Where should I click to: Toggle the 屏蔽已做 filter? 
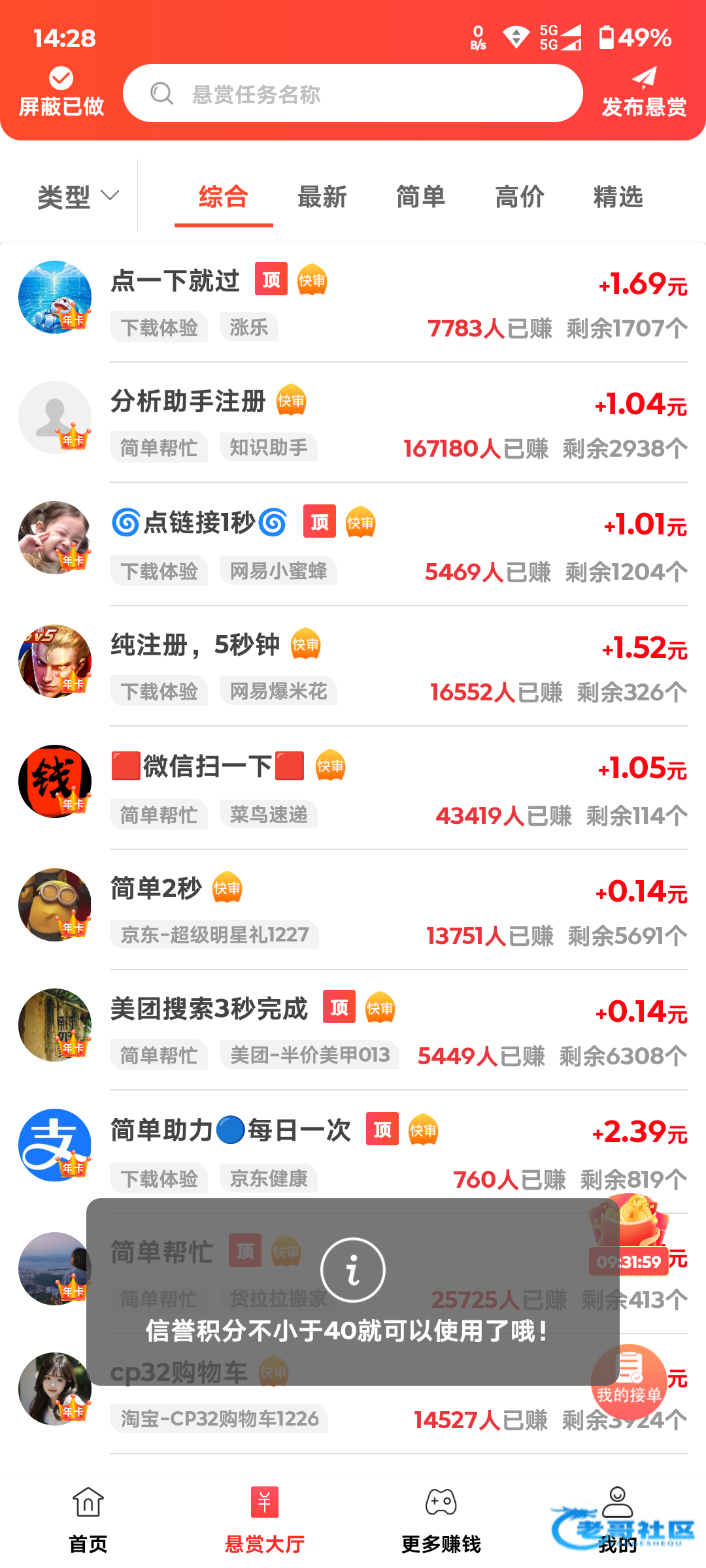pos(61,93)
